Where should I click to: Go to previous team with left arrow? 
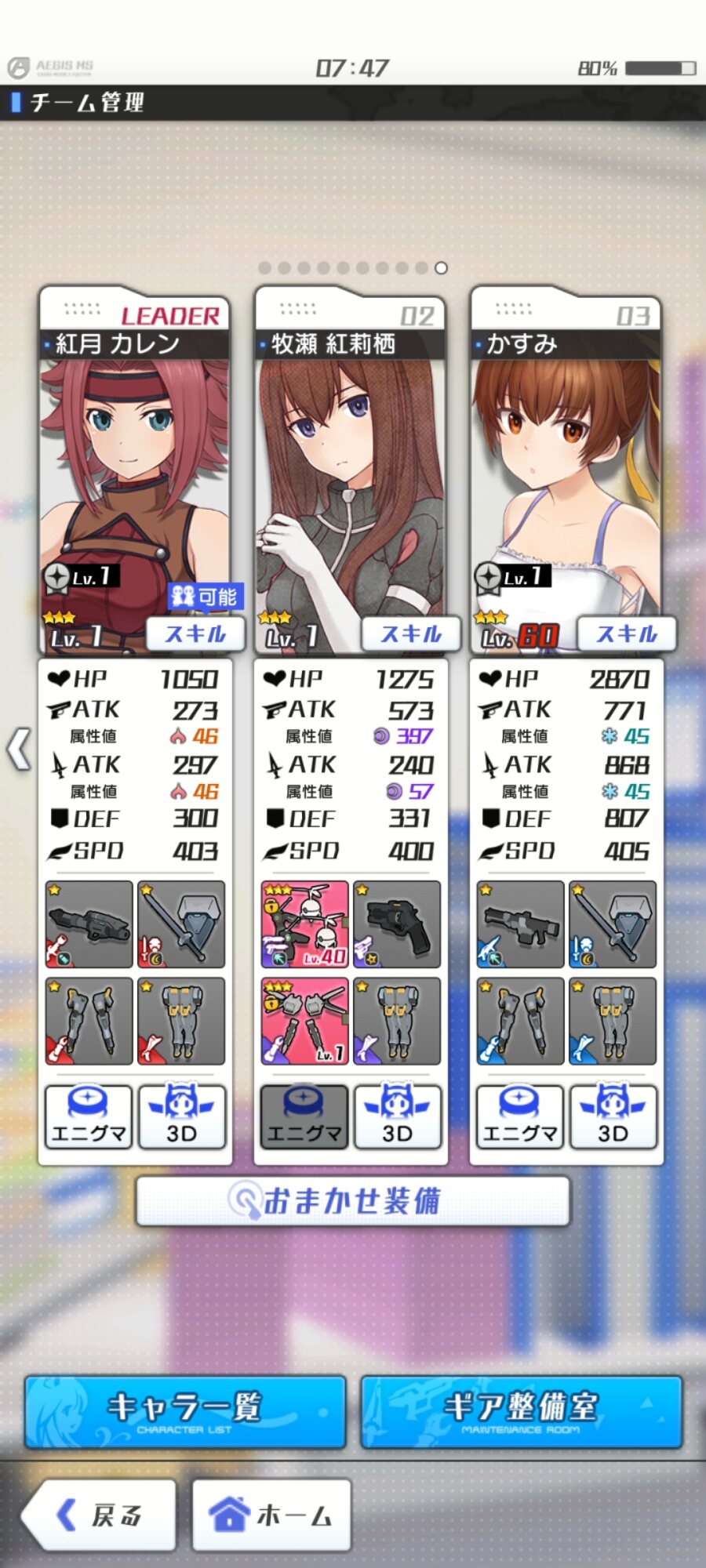(19, 749)
